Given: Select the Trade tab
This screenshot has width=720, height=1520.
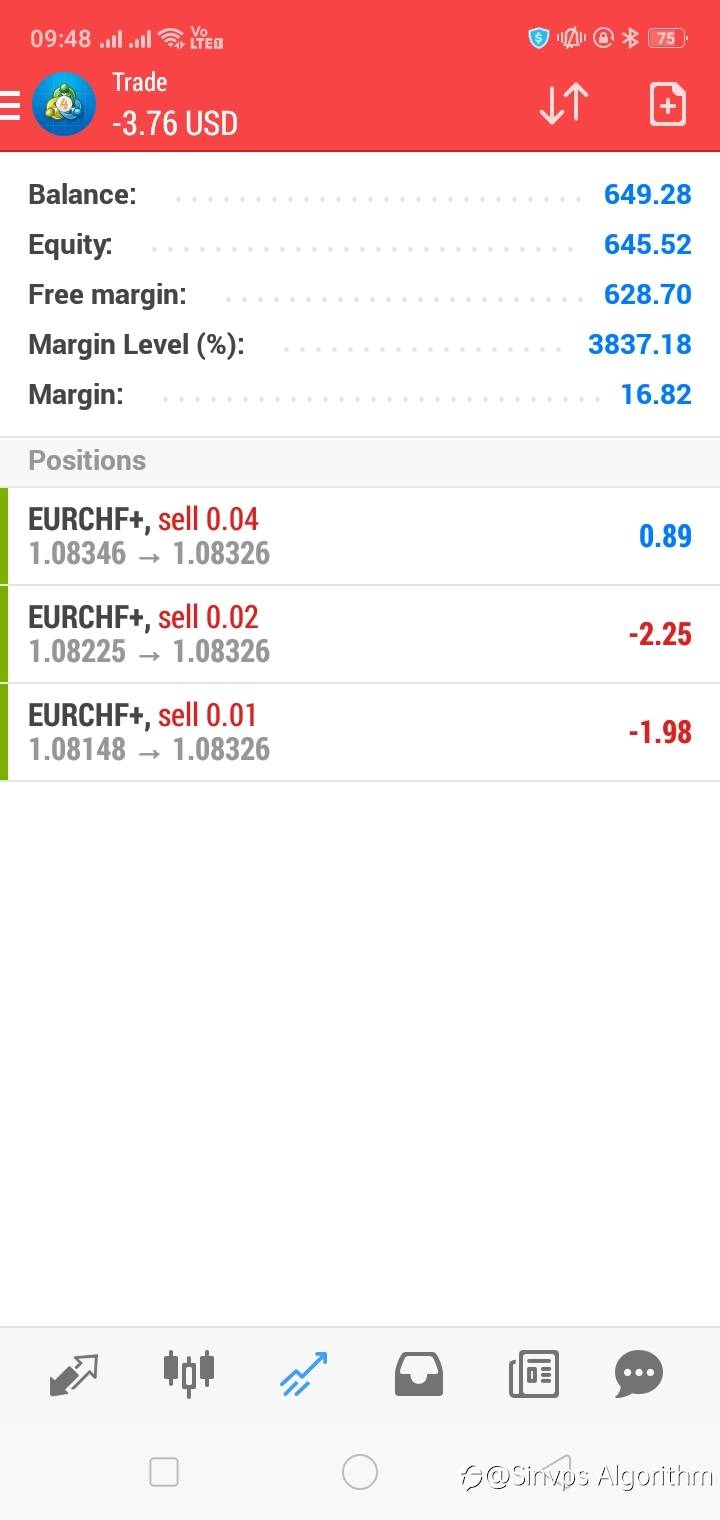Looking at the screenshot, I should 304,1374.
